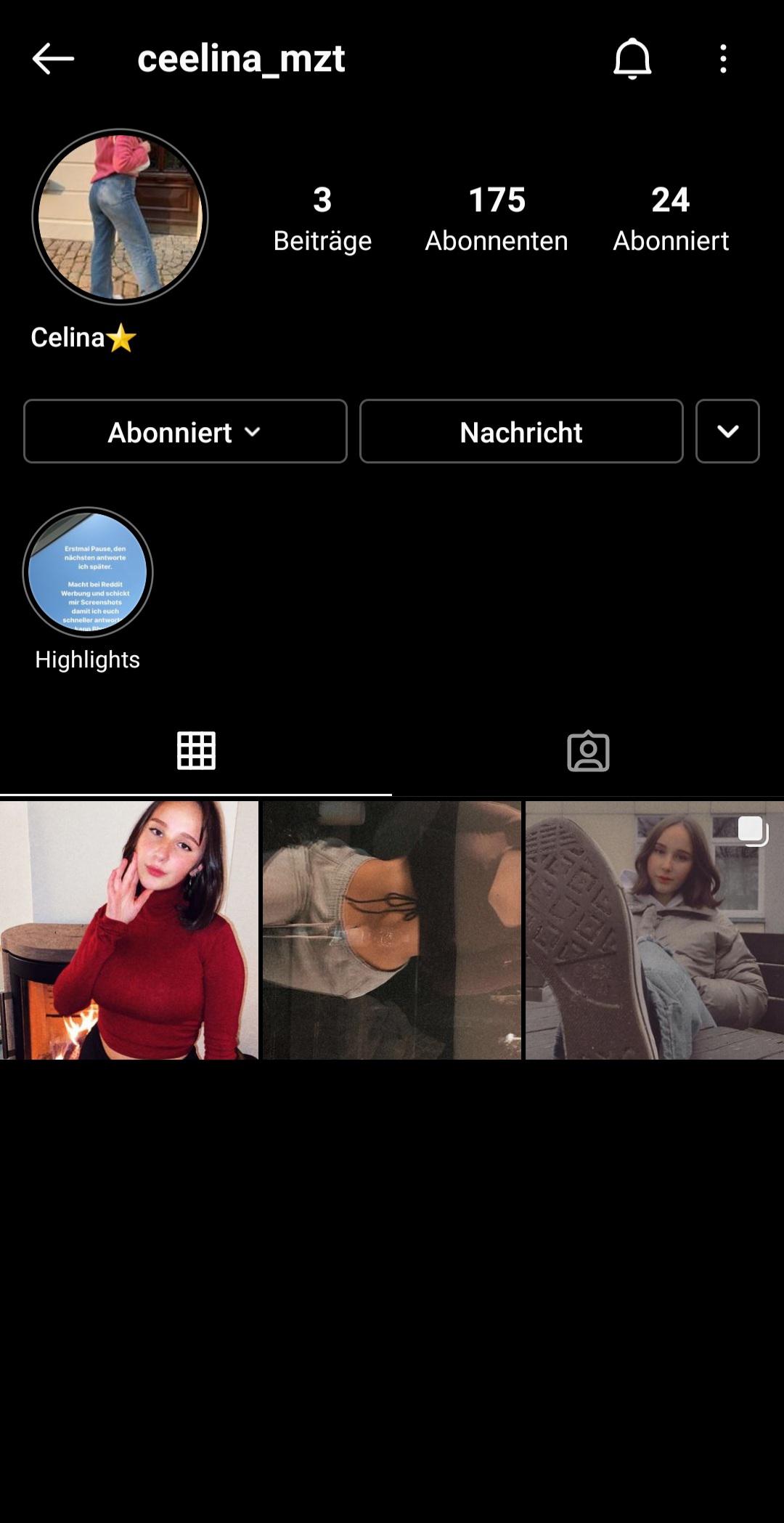Send a message via the Nachricht button
Viewport: 784px width, 1523px height.
(x=521, y=431)
